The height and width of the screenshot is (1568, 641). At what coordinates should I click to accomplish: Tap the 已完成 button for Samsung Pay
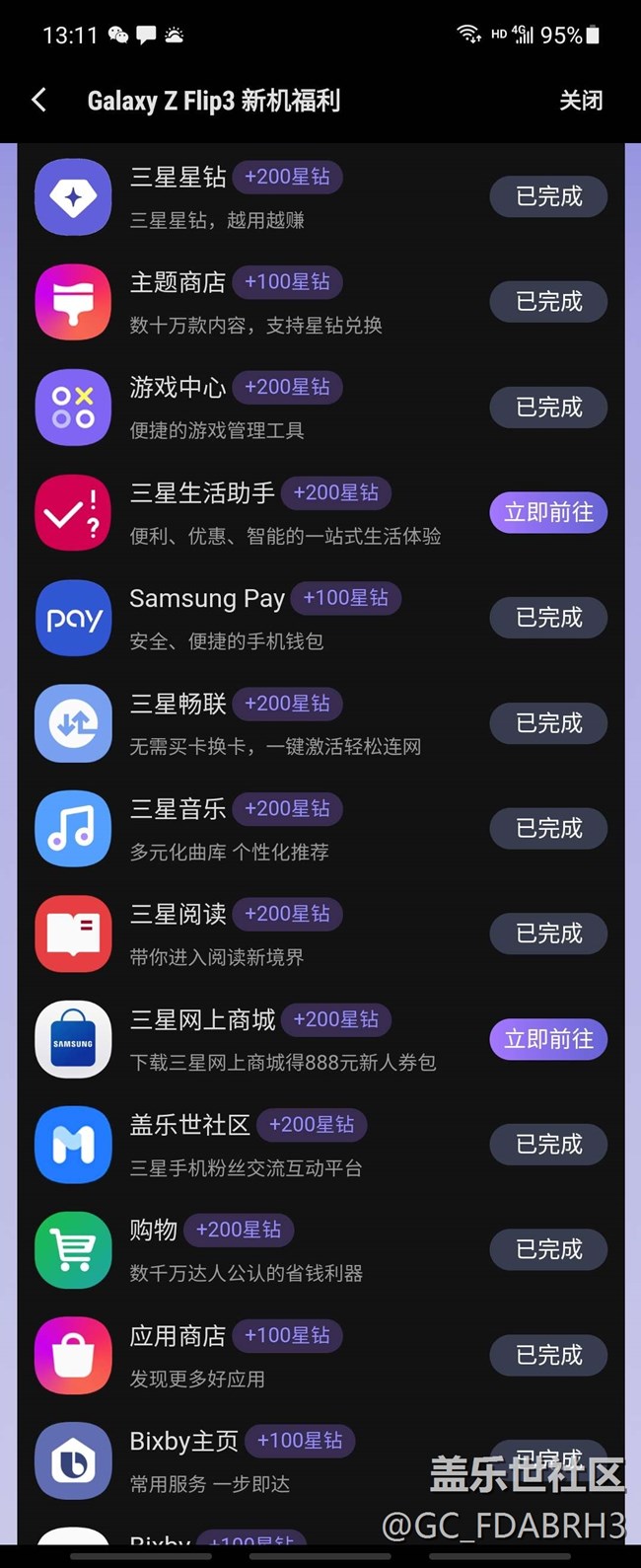(548, 618)
